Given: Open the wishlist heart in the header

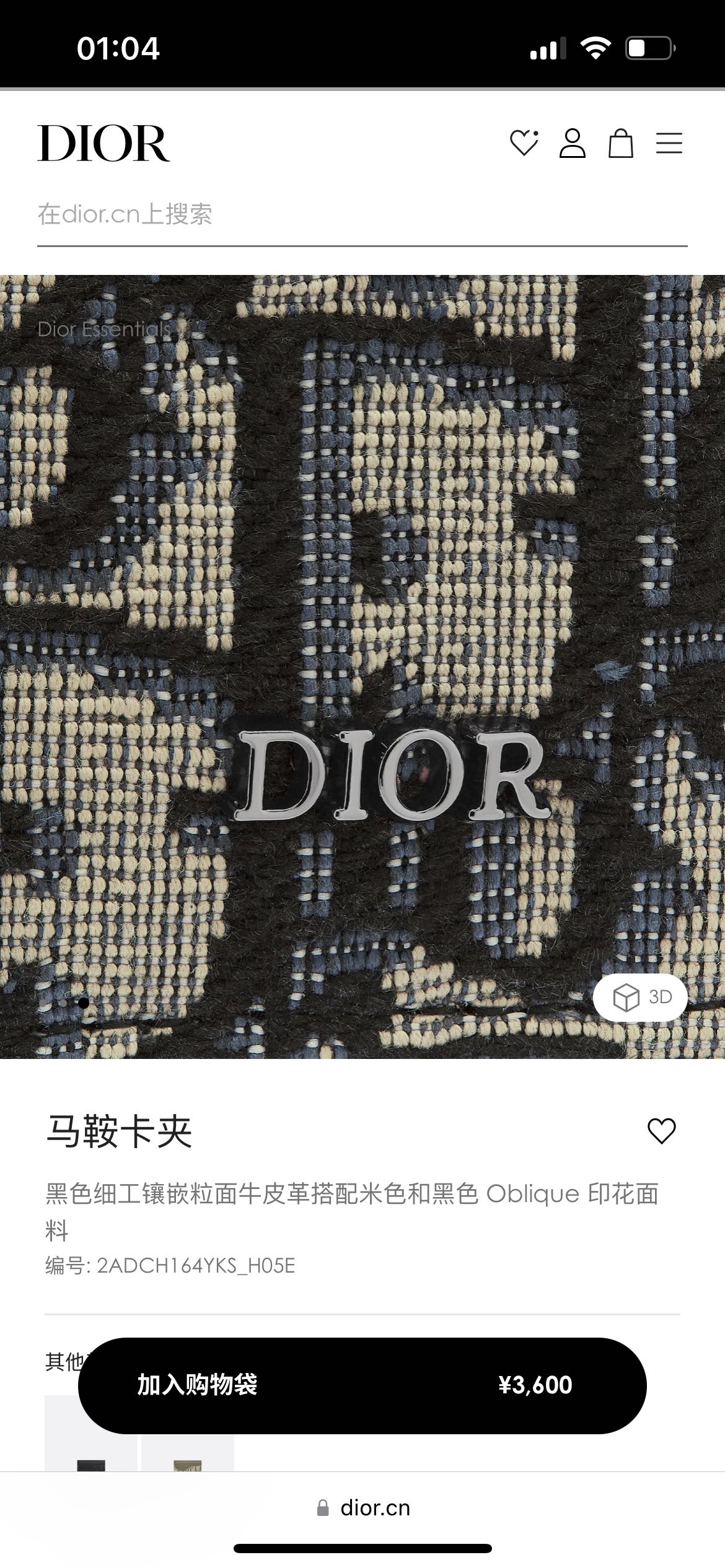Looking at the screenshot, I should (524, 143).
